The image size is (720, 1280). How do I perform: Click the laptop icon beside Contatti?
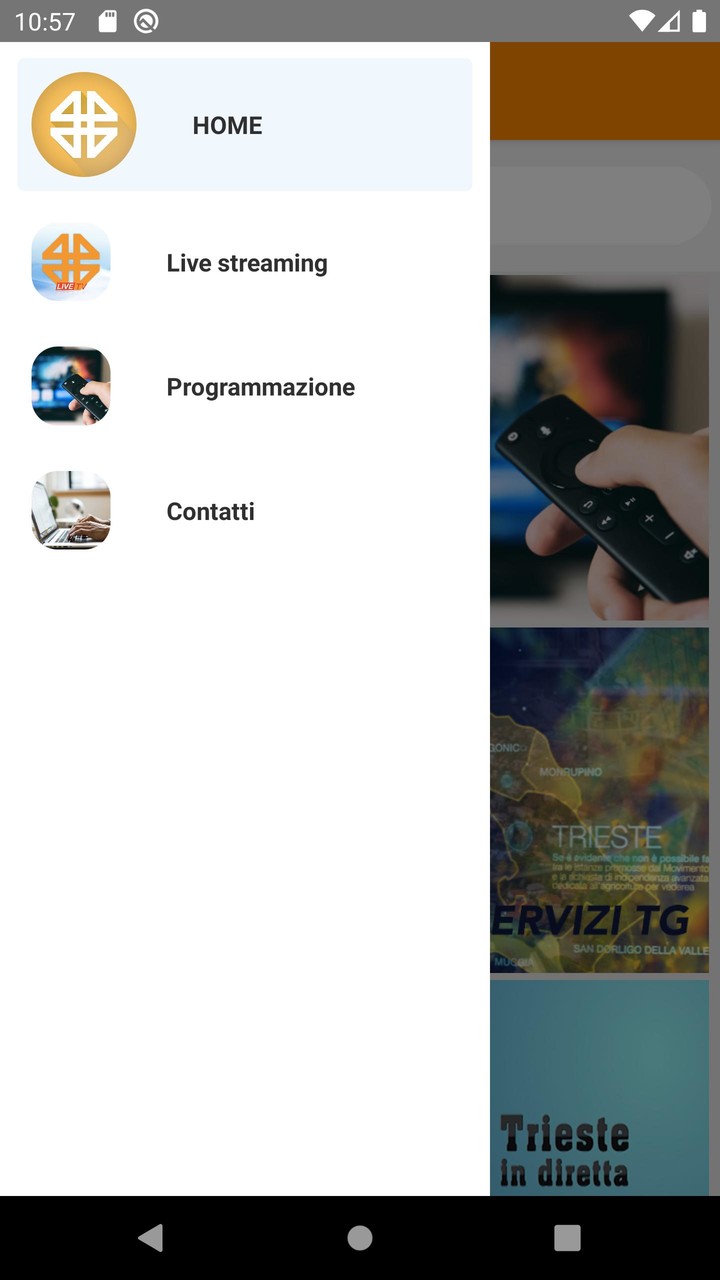click(70, 510)
